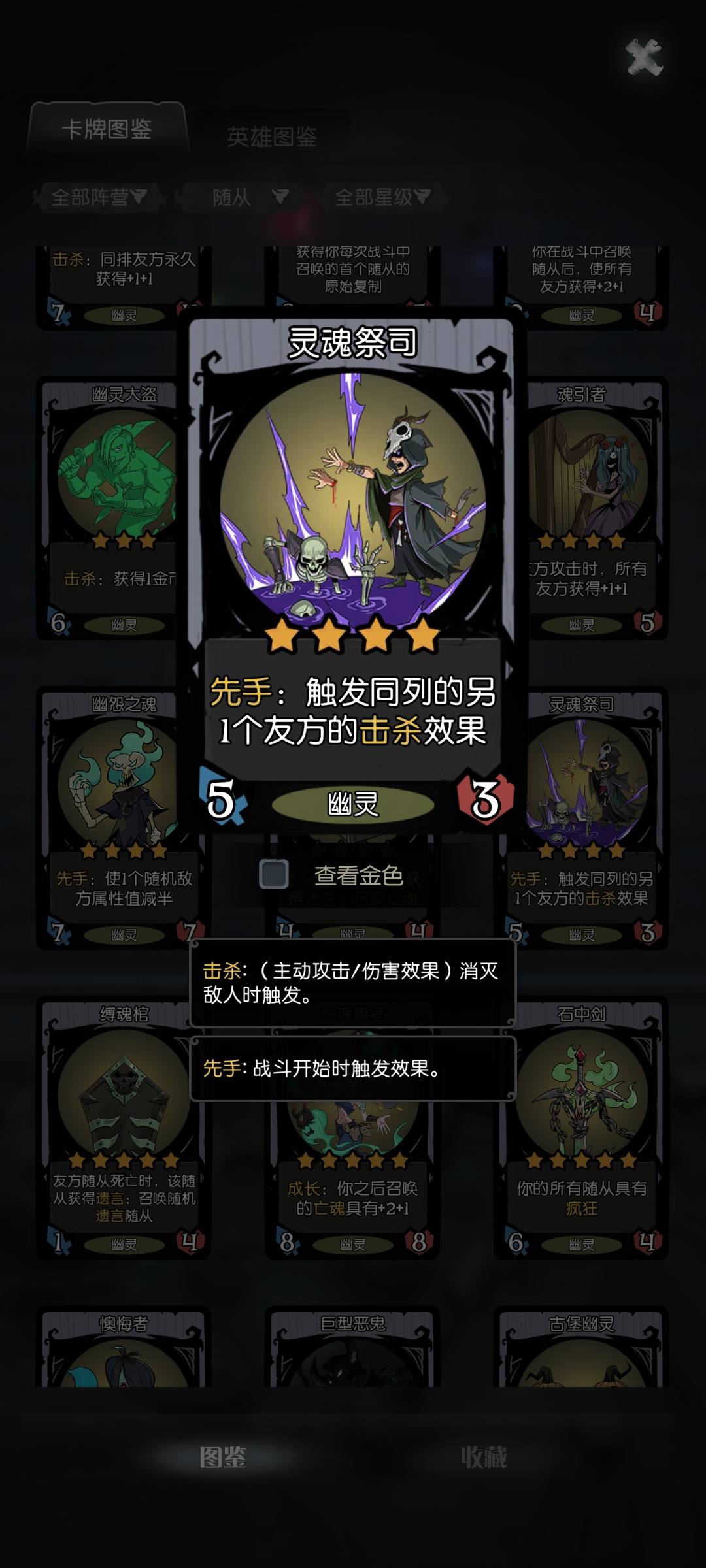Open the 巨型恶鬼 card
The height and width of the screenshot is (1568, 706).
(352, 1347)
